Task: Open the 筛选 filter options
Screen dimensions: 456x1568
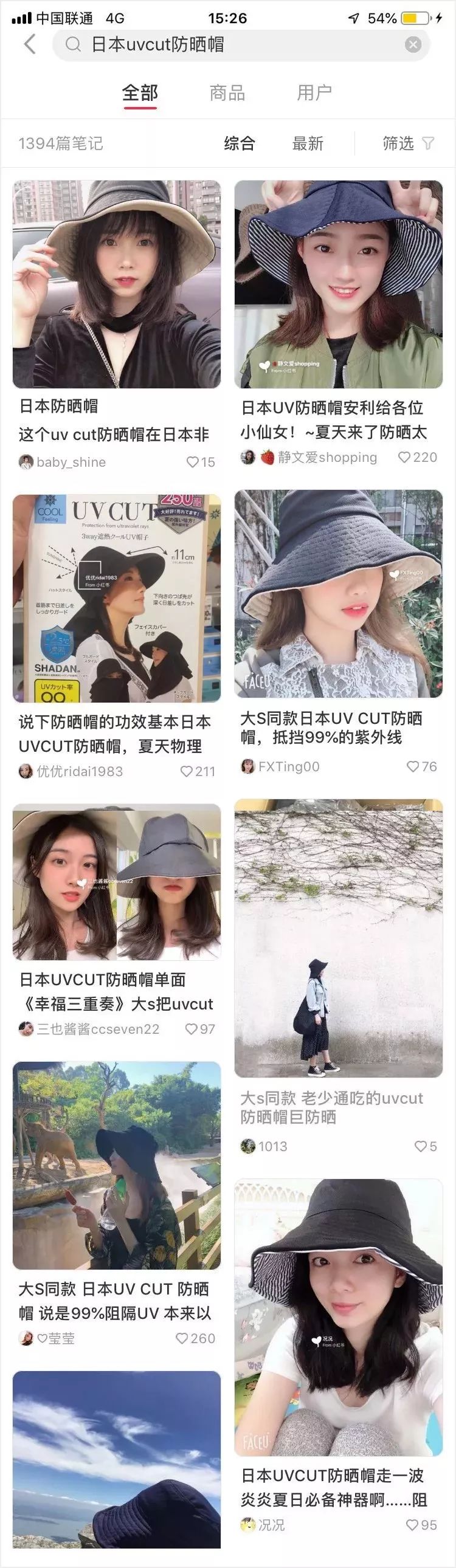Action: 407,143
